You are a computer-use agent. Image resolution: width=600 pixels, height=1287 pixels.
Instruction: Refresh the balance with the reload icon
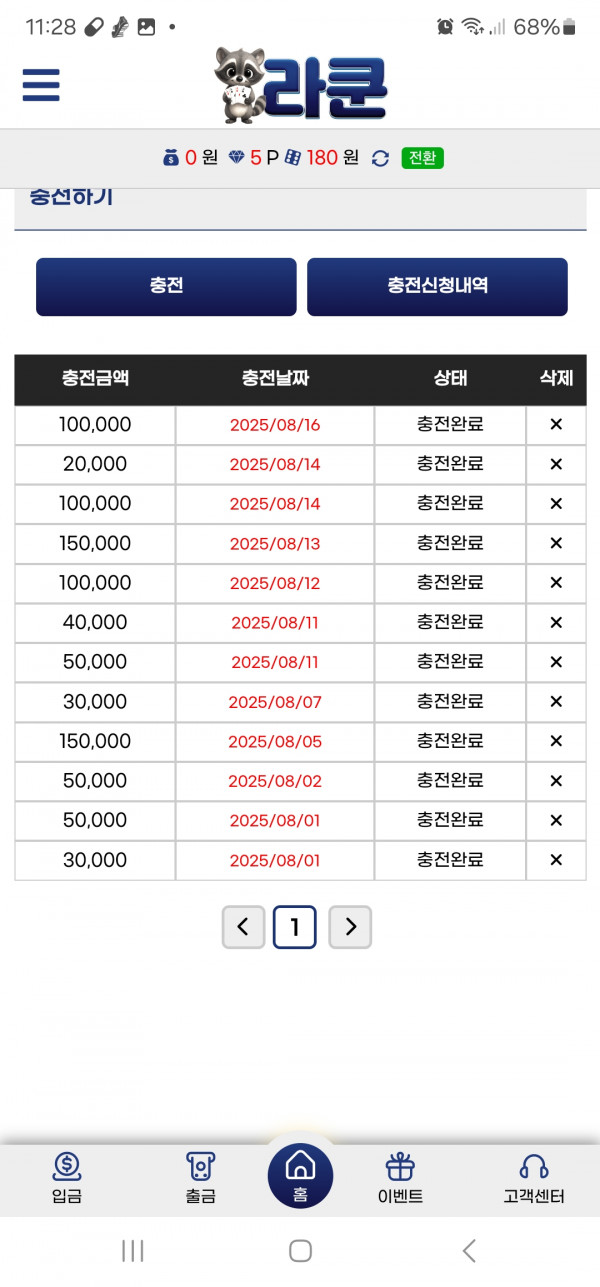pos(380,158)
